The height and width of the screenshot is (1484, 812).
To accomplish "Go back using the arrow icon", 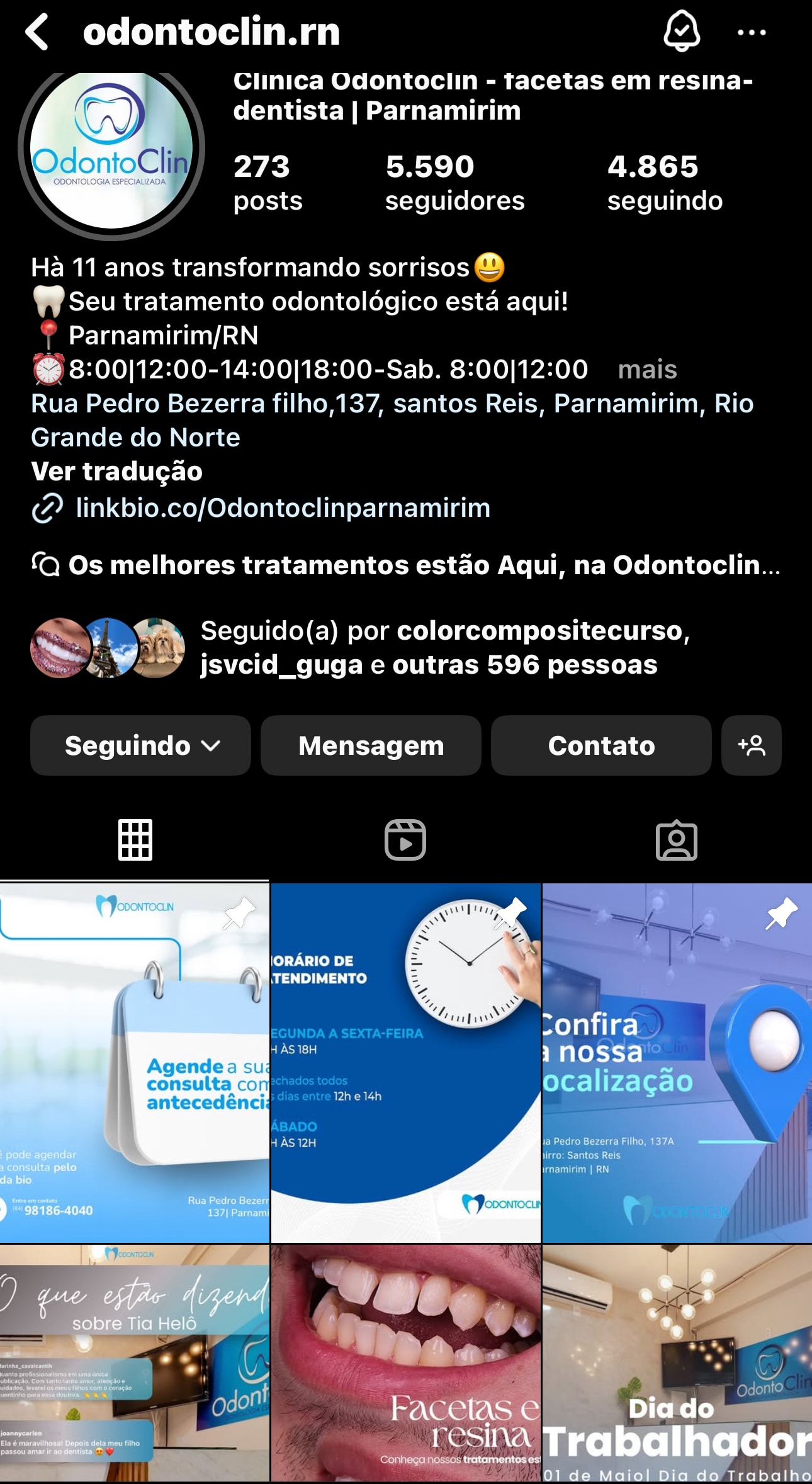I will tap(38, 32).
